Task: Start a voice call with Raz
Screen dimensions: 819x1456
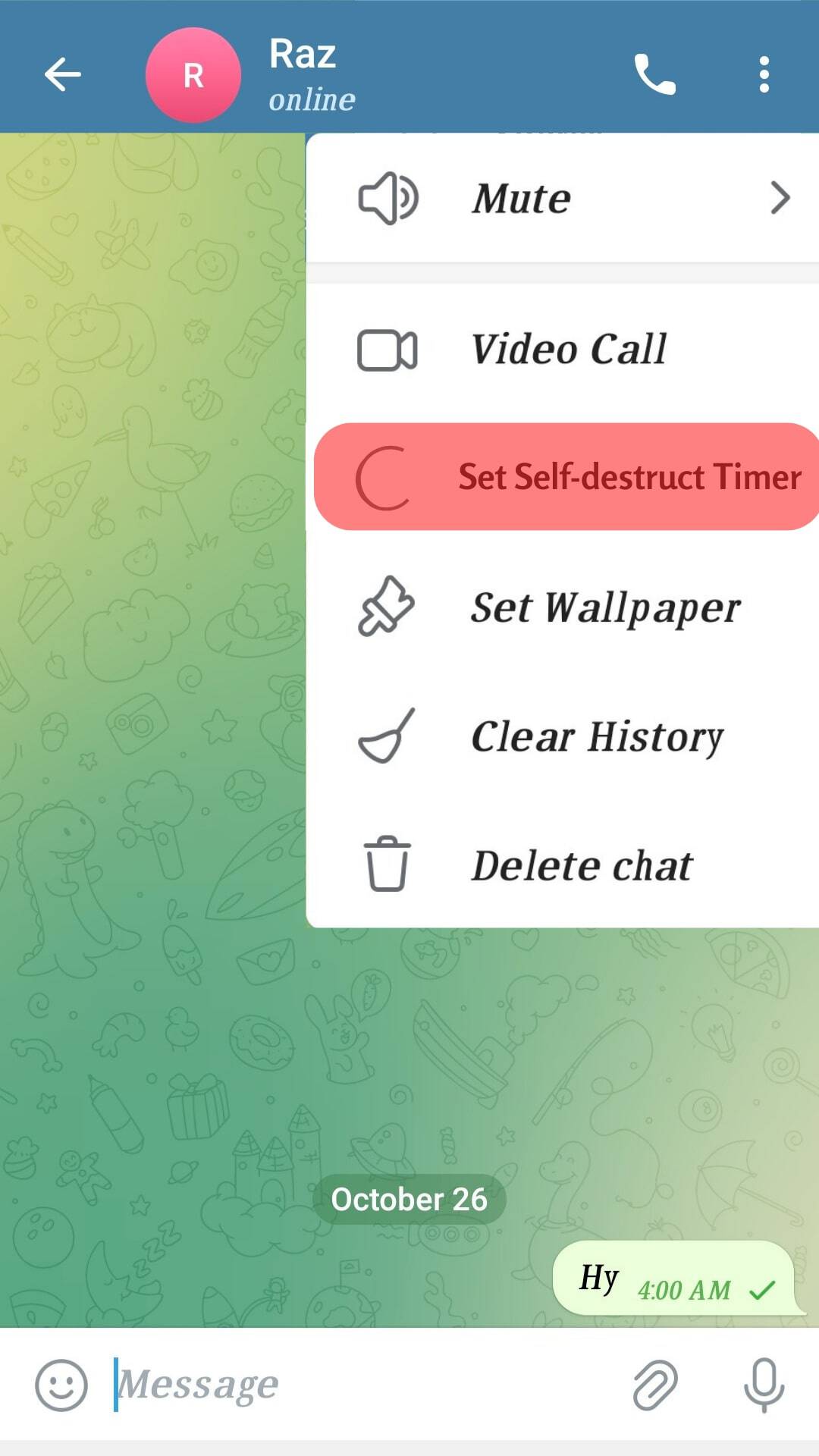Action: (654, 75)
